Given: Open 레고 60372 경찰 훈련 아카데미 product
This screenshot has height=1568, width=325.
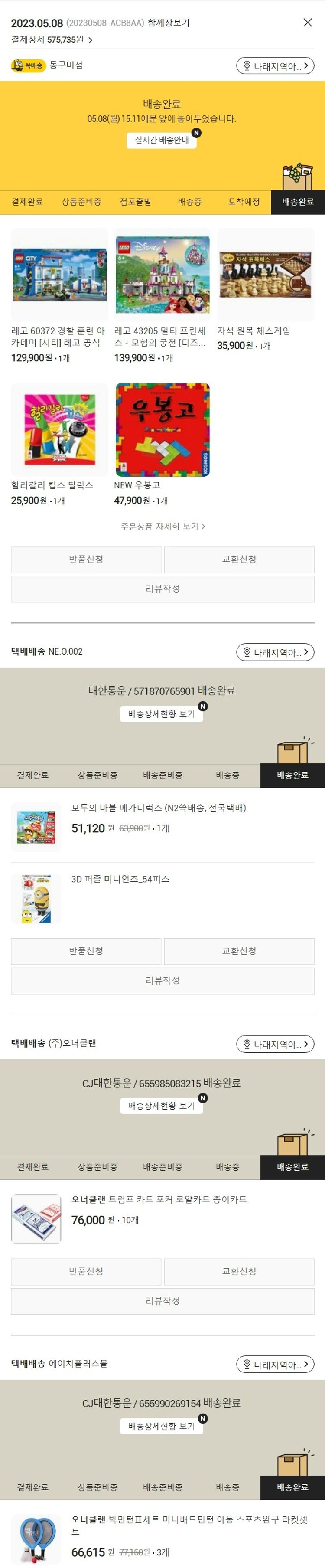Looking at the screenshot, I should tap(59, 275).
